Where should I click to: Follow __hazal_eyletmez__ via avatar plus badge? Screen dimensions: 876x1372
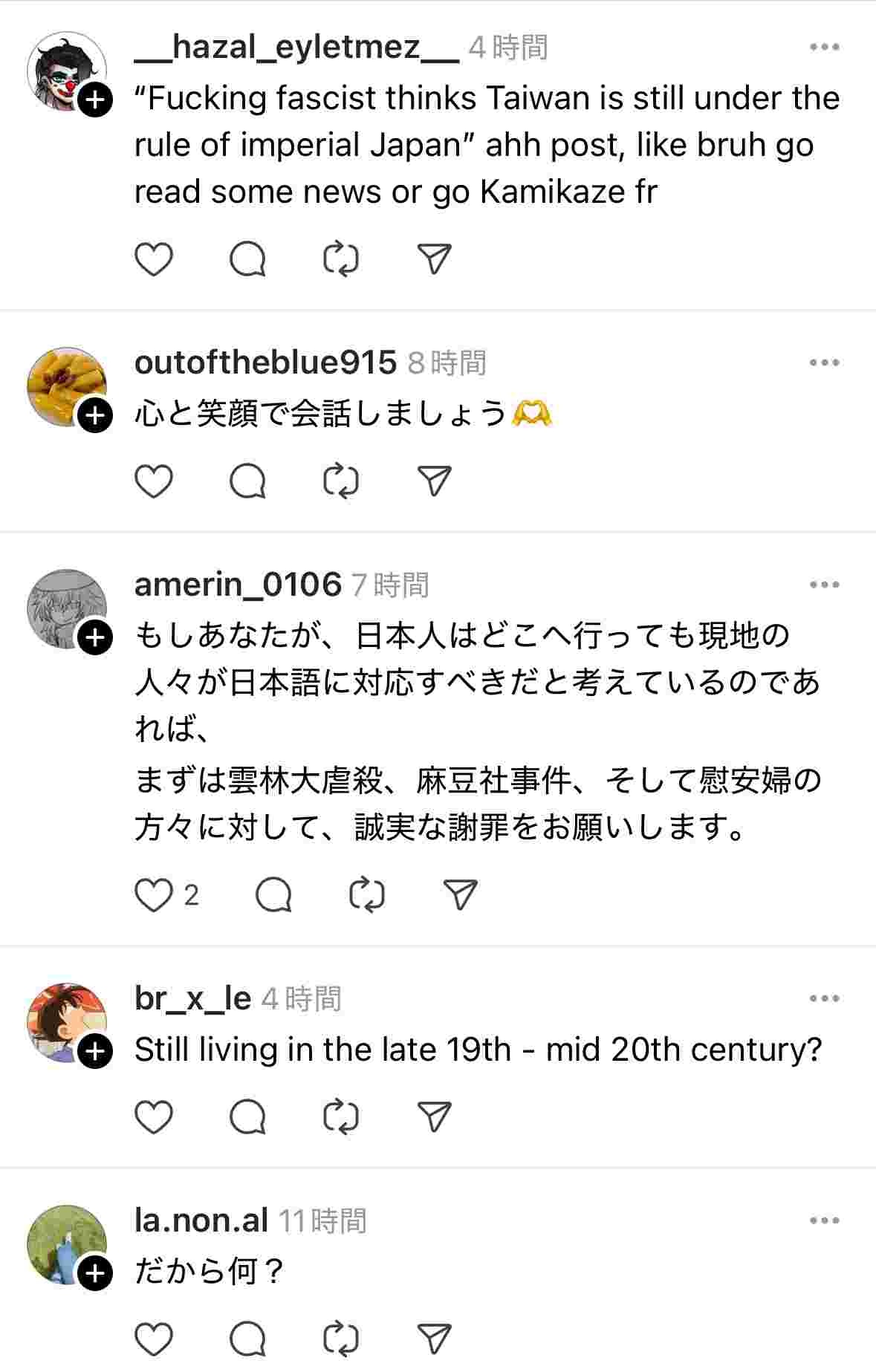(95, 100)
